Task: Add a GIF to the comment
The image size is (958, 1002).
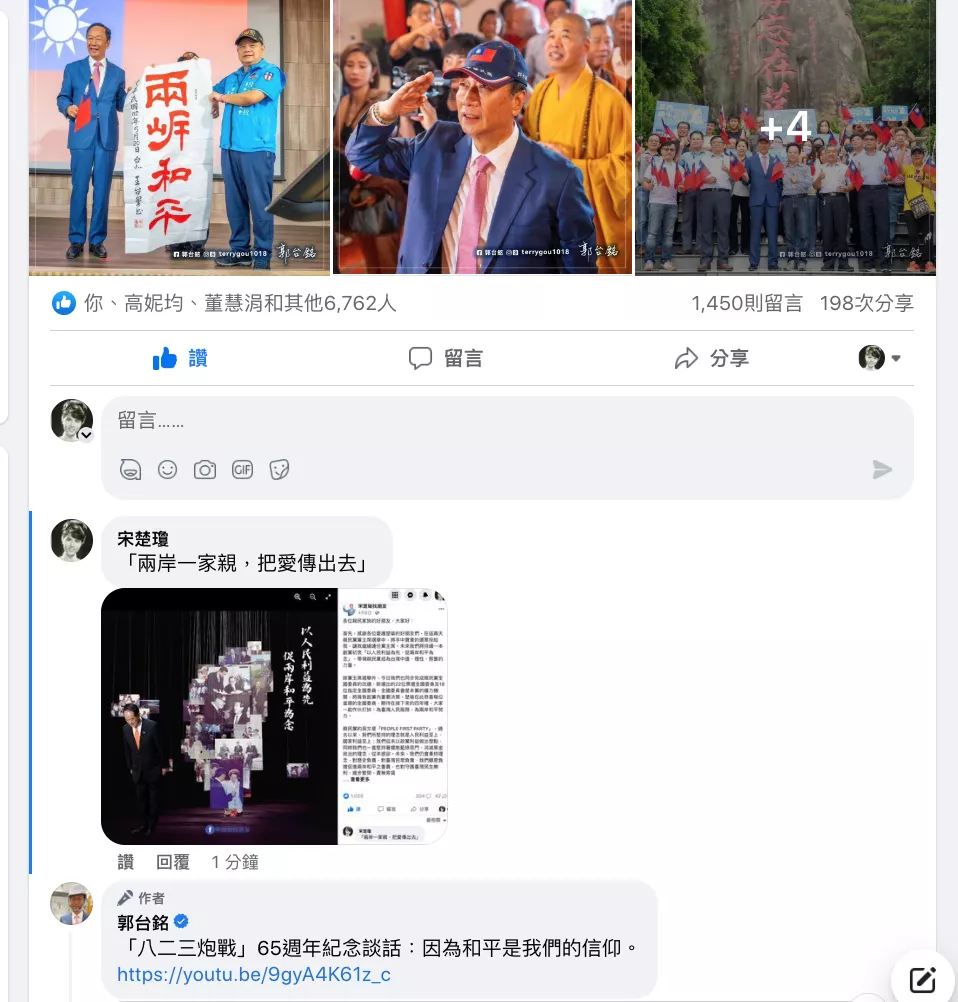Action: (242, 469)
